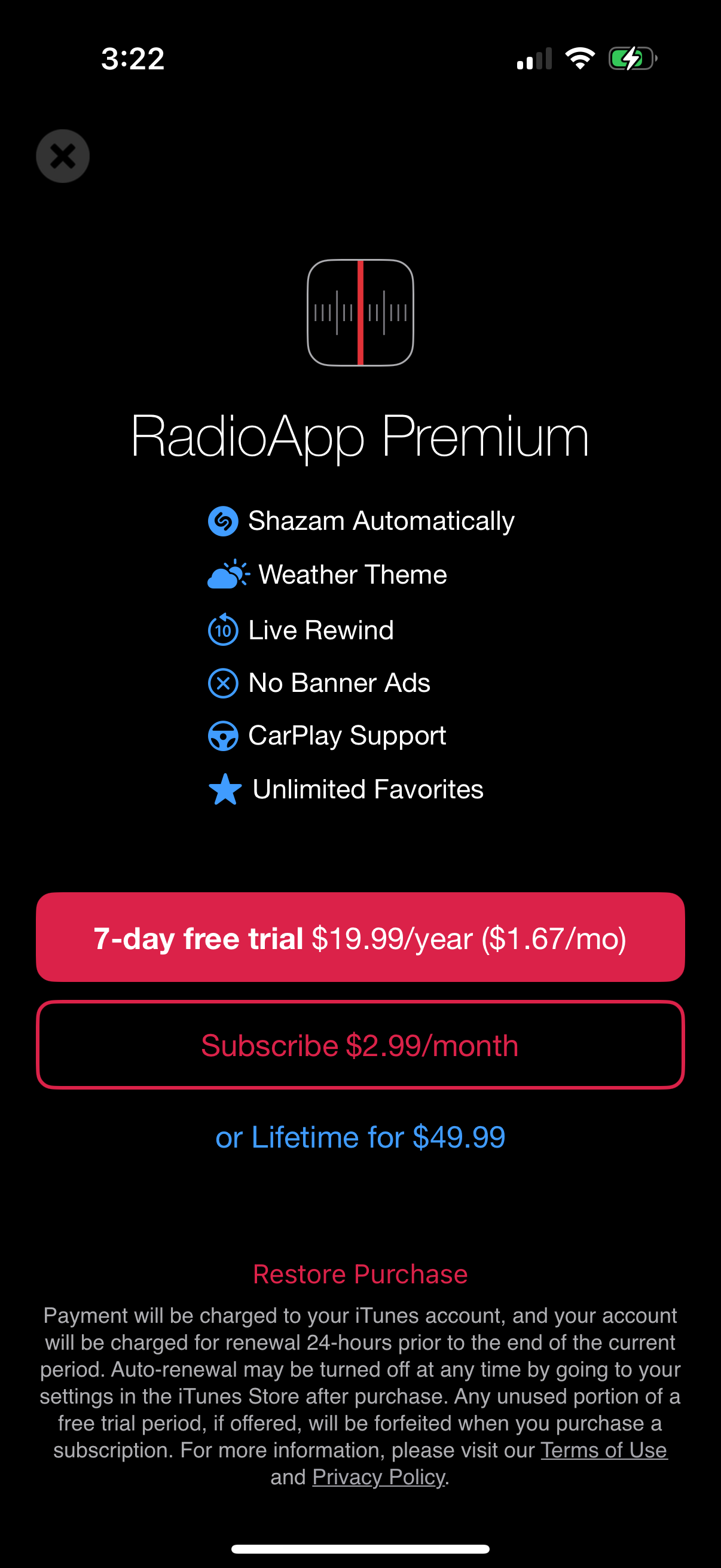Click the Live Rewind 10-second icon
The width and height of the screenshot is (721, 1568).
click(x=224, y=630)
